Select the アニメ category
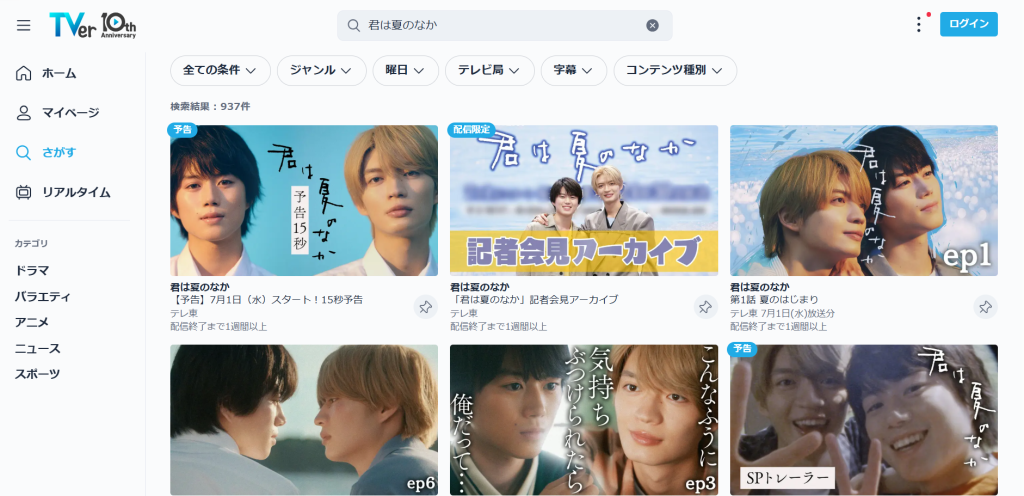 [x=32, y=322]
